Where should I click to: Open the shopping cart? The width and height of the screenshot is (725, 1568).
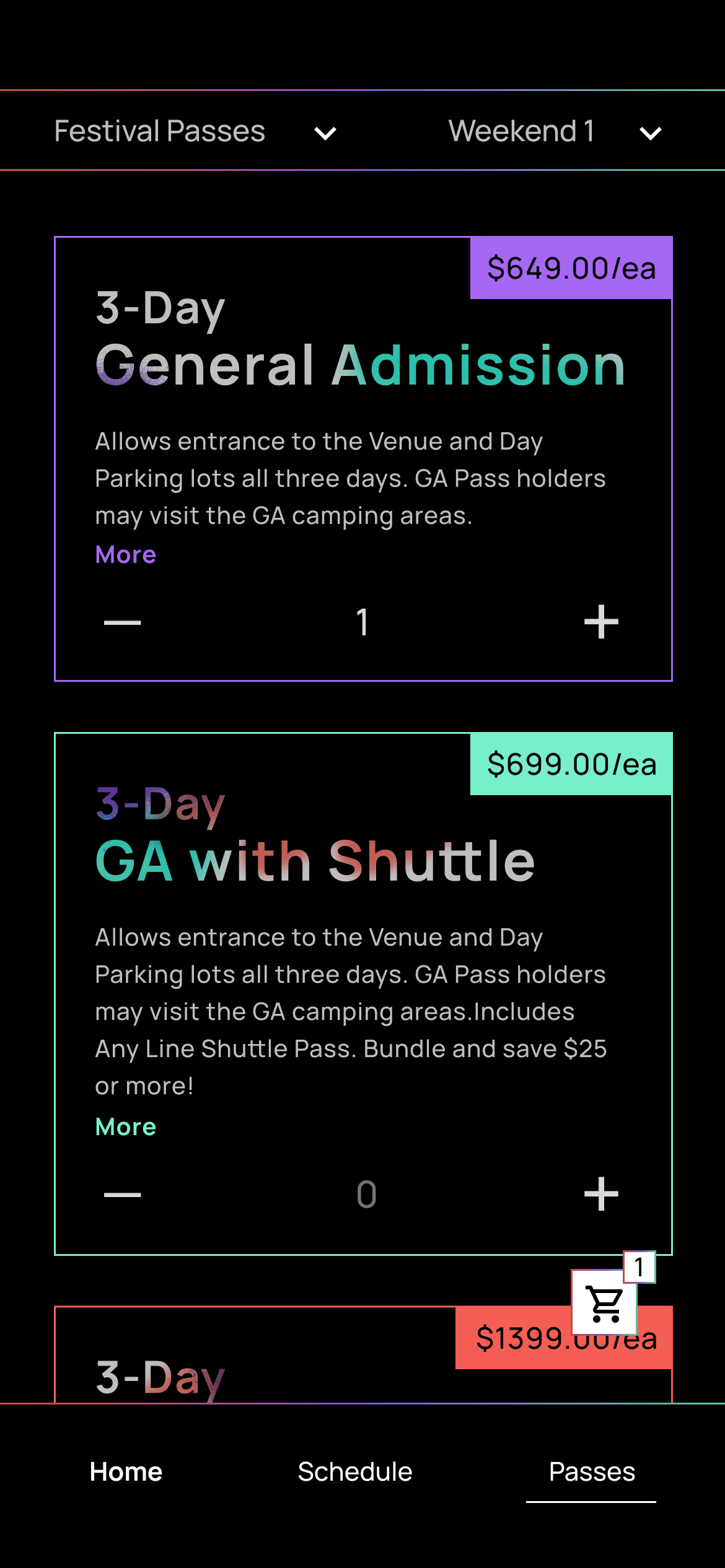pyautogui.click(x=605, y=1303)
